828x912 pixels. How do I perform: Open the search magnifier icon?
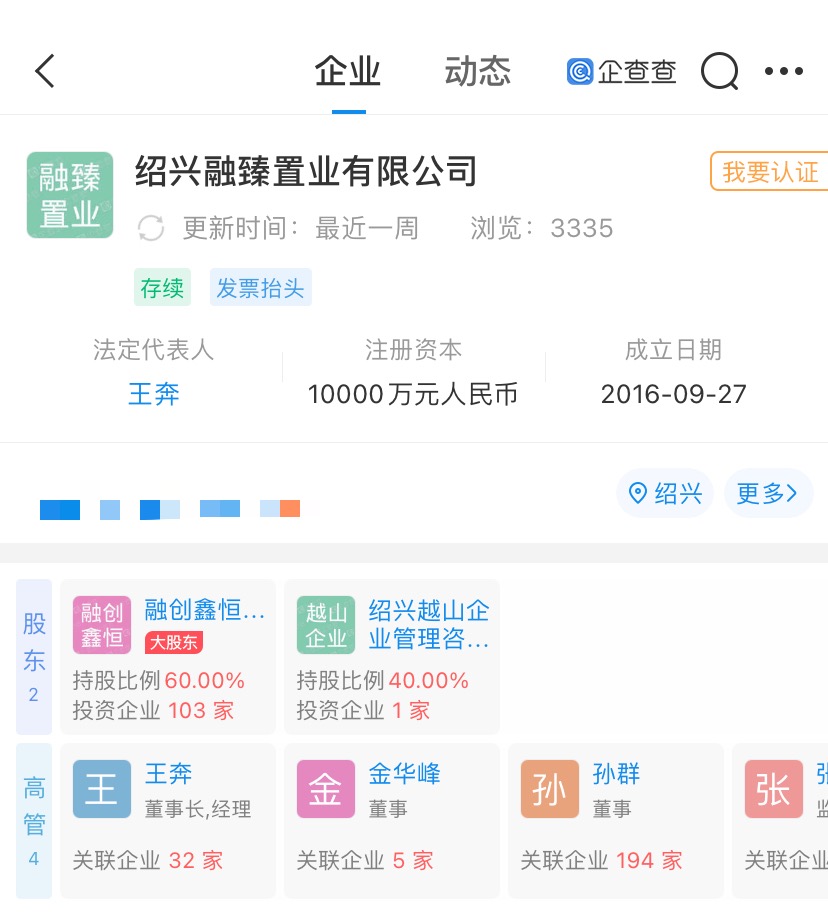(719, 72)
